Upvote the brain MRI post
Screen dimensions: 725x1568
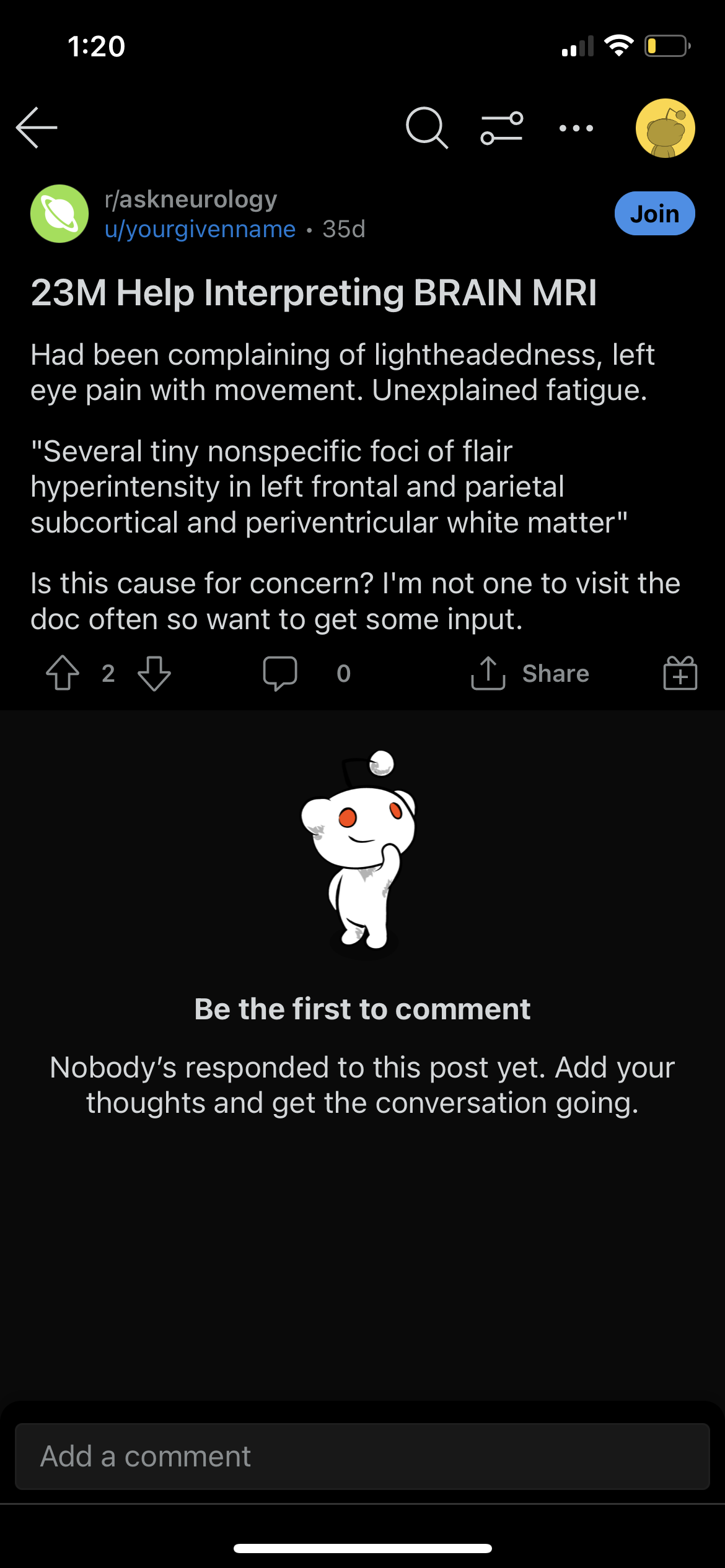pyautogui.click(x=63, y=673)
